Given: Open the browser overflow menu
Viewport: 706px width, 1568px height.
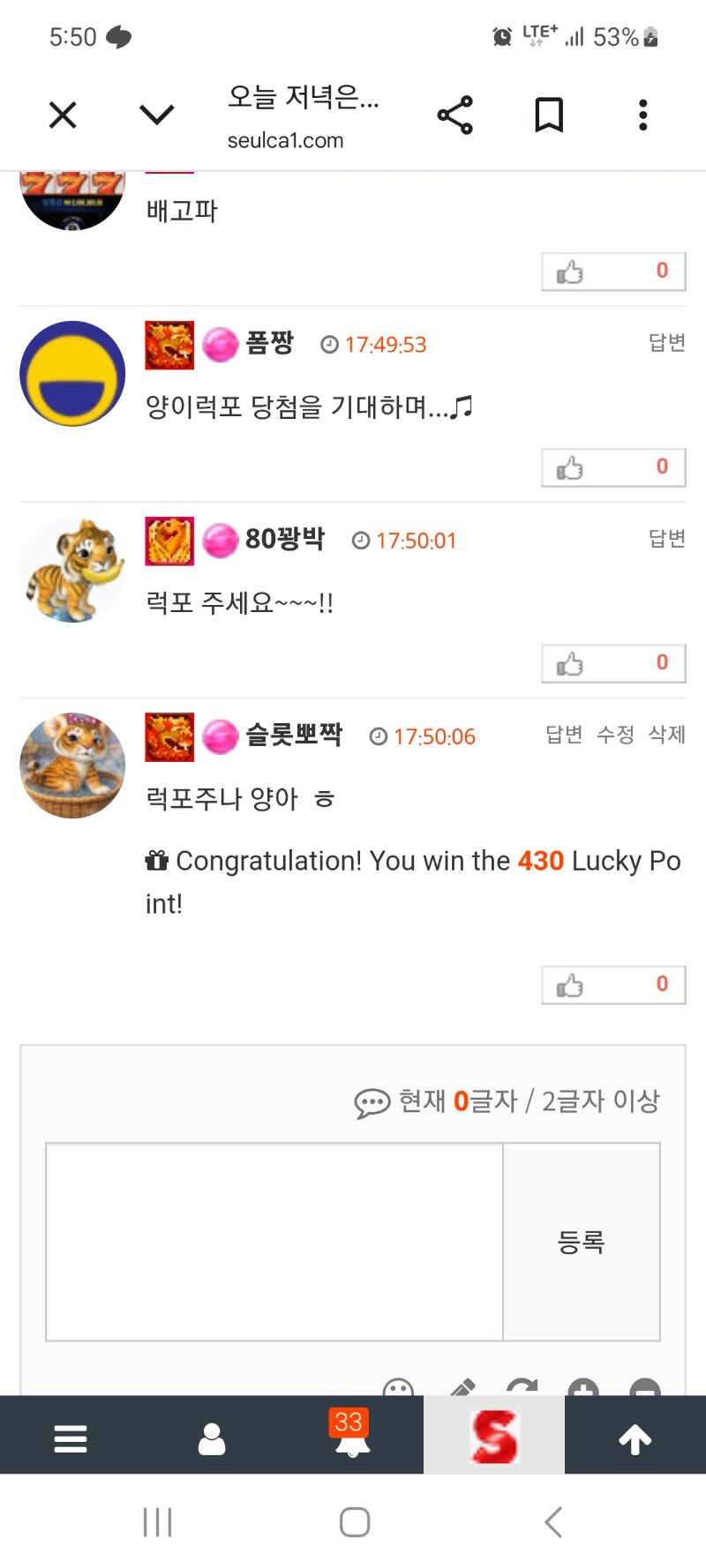Looking at the screenshot, I should (x=643, y=116).
